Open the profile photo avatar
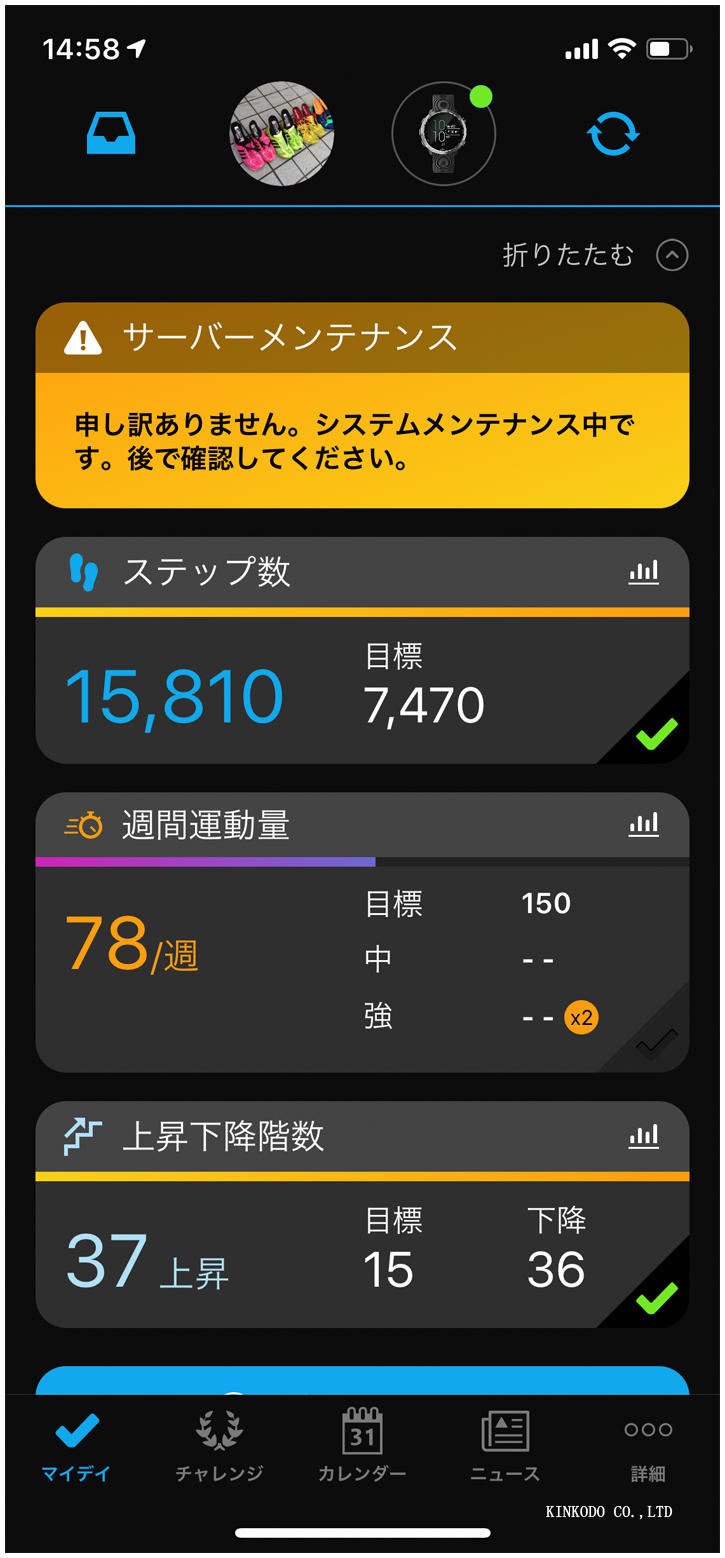Viewport: 725px width, 1558px height. point(281,134)
